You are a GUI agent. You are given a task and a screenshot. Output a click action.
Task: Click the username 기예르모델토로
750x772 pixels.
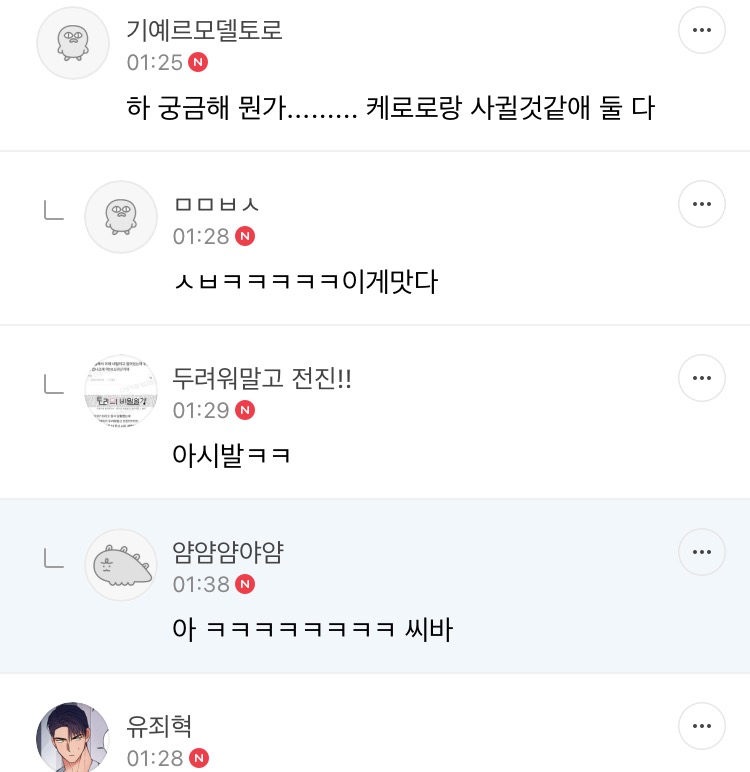204,31
